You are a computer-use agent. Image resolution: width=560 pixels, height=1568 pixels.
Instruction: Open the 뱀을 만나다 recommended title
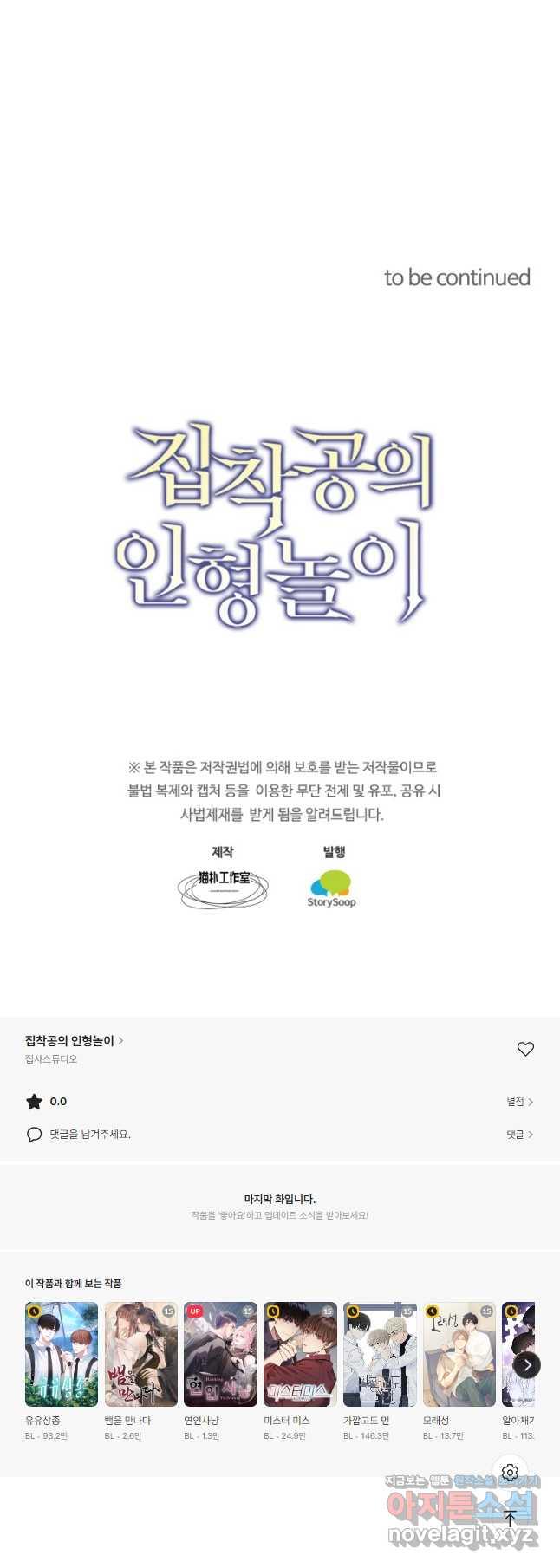(141, 1354)
